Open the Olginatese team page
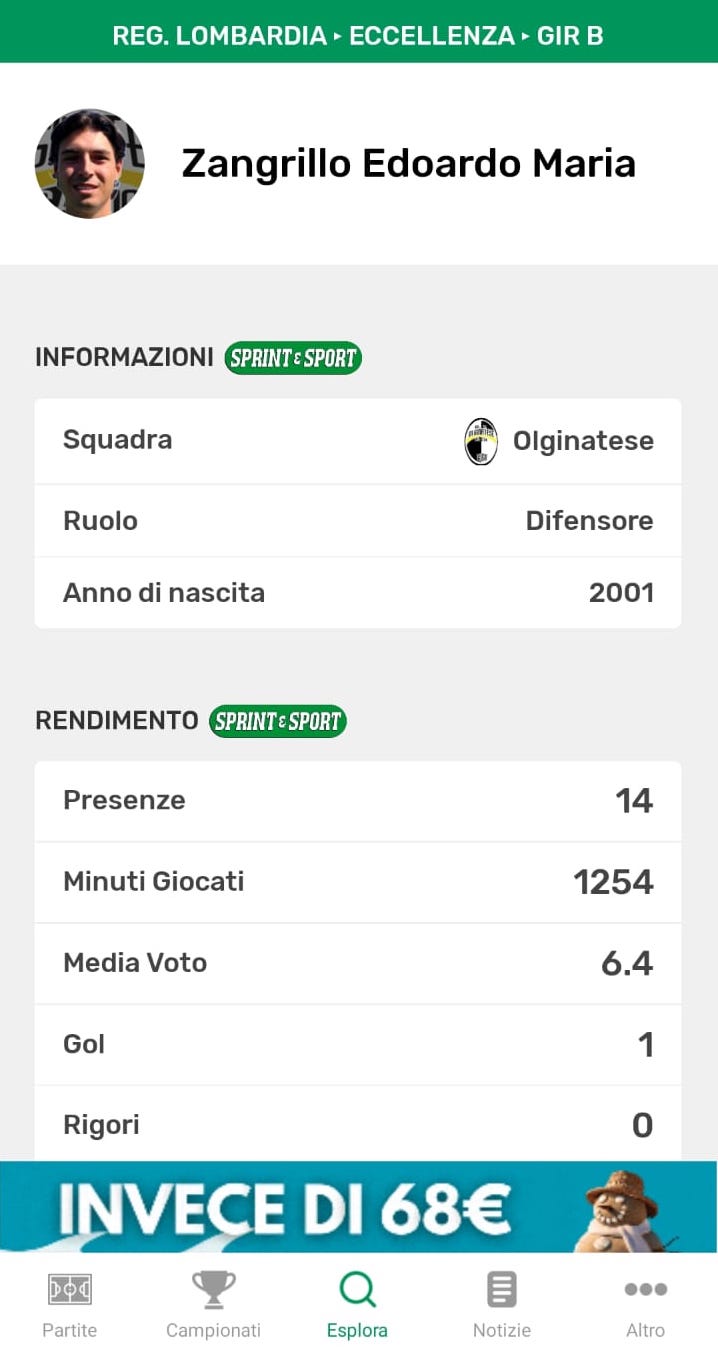Screen dimensions: 718x1370 tap(560, 441)
